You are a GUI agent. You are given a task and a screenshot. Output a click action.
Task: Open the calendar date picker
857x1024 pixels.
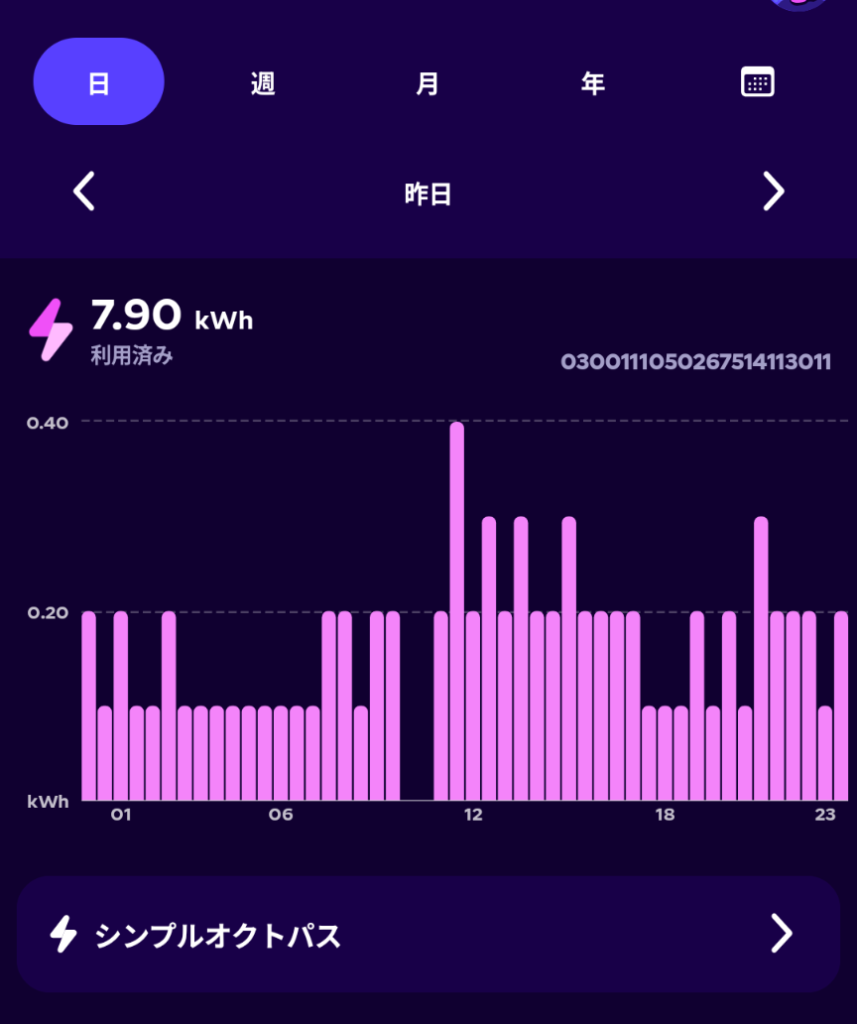757,83
